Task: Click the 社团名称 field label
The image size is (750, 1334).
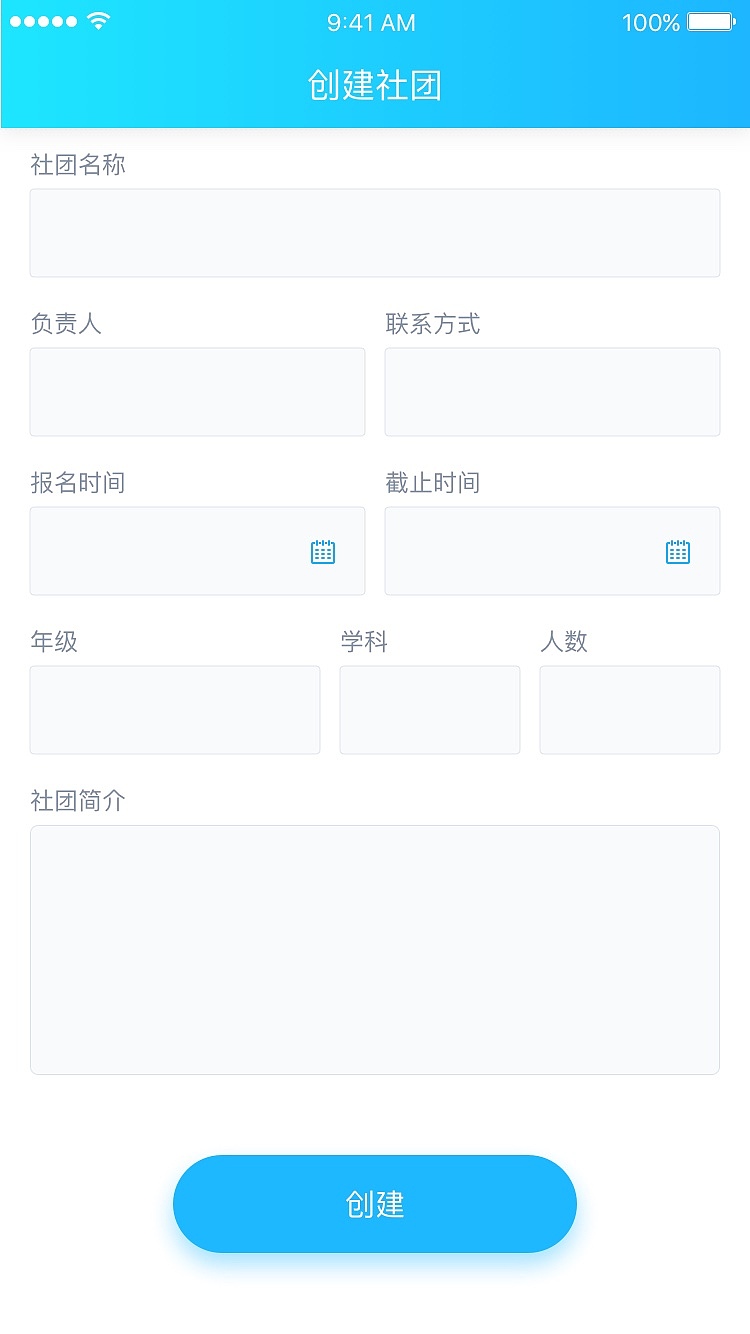Action: coord(78,165)
